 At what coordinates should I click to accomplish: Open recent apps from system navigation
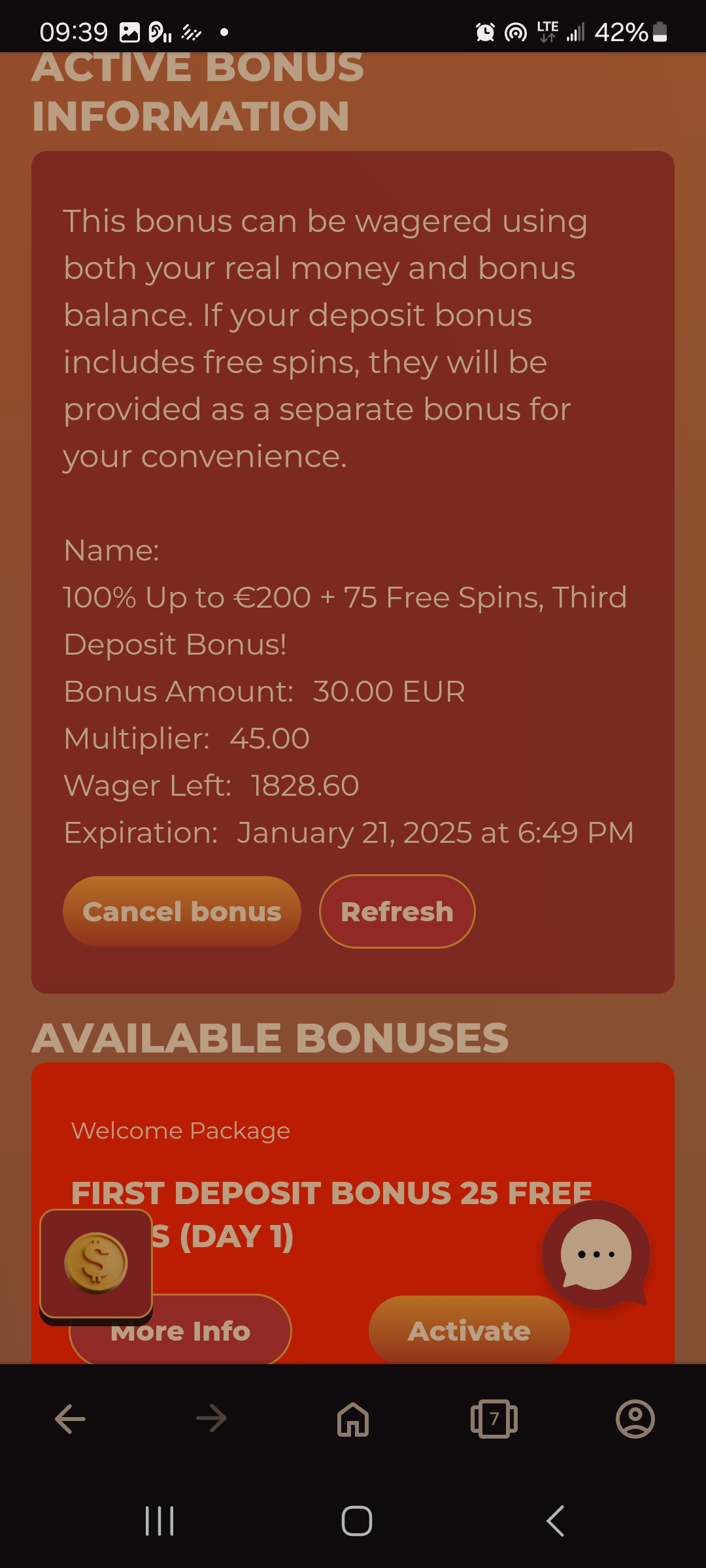(160, 1521)
